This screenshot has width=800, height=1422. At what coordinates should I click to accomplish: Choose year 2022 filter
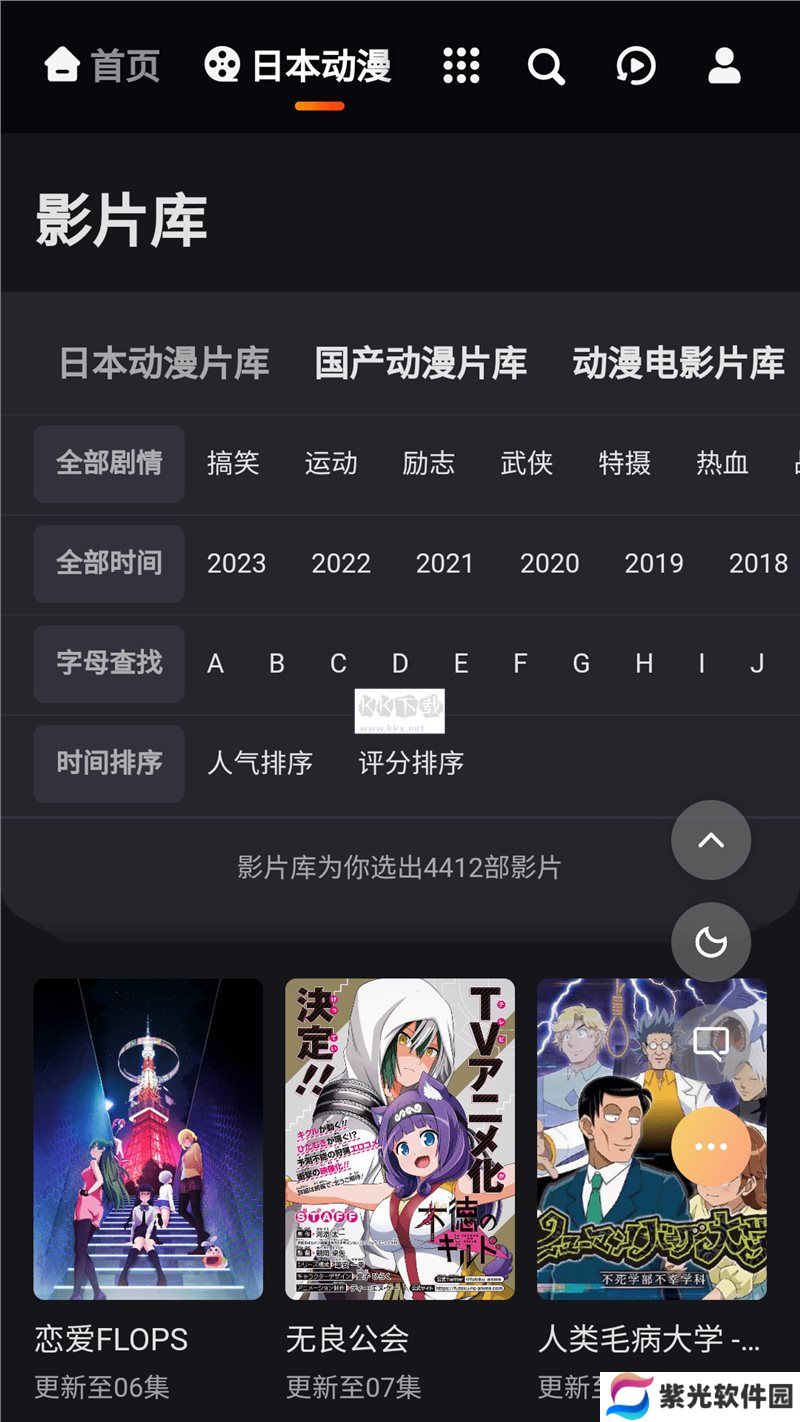click(341, 563)
